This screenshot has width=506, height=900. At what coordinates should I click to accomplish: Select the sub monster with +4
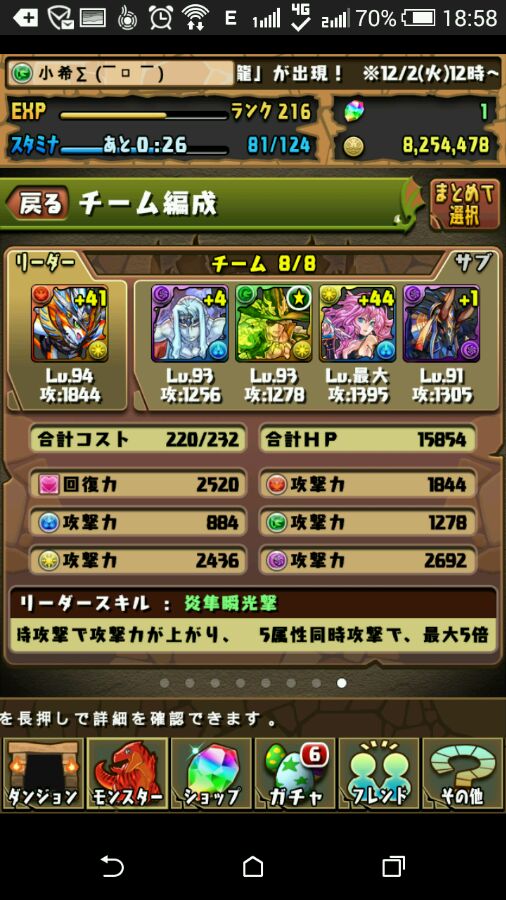click(190, 324)
